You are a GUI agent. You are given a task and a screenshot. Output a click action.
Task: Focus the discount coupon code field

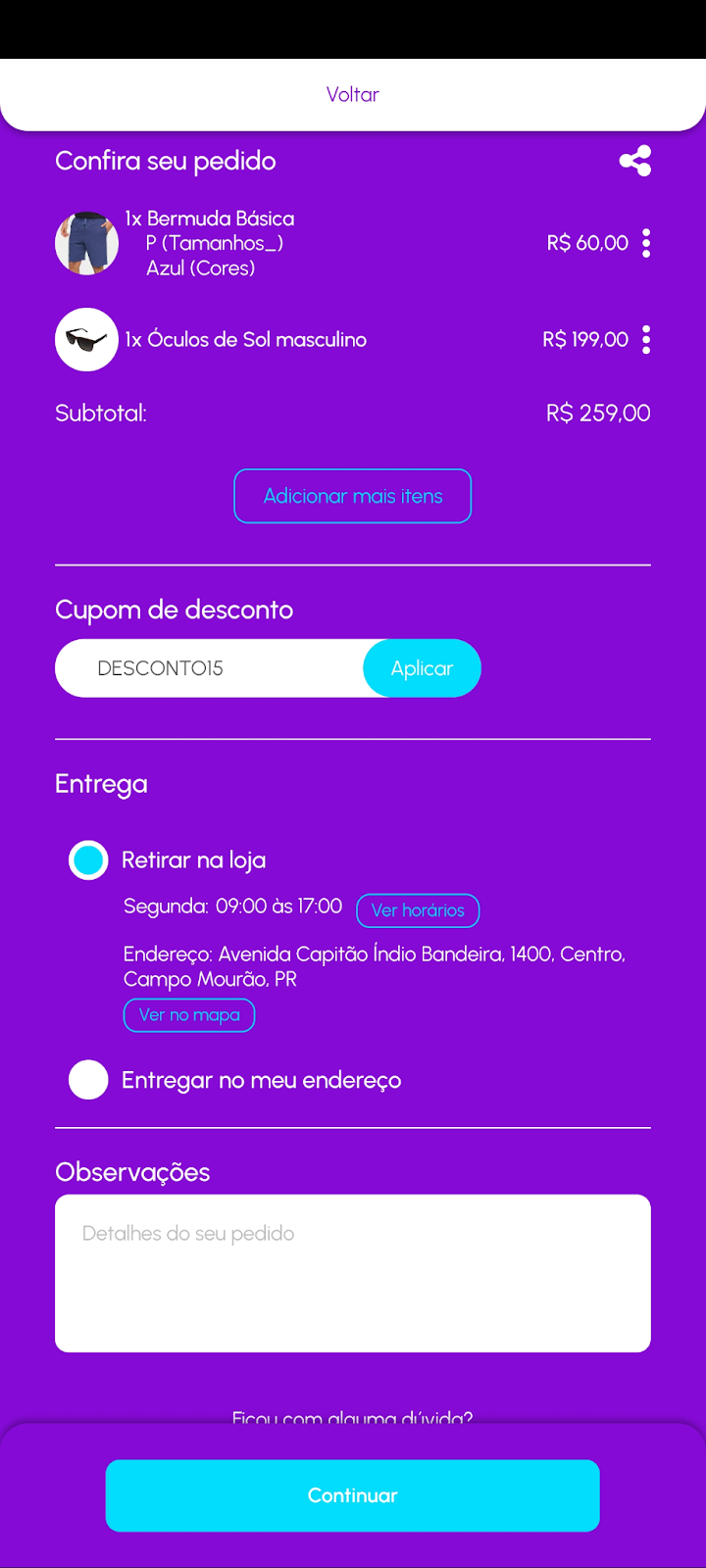pyautogui.click(x=210, y=668)
